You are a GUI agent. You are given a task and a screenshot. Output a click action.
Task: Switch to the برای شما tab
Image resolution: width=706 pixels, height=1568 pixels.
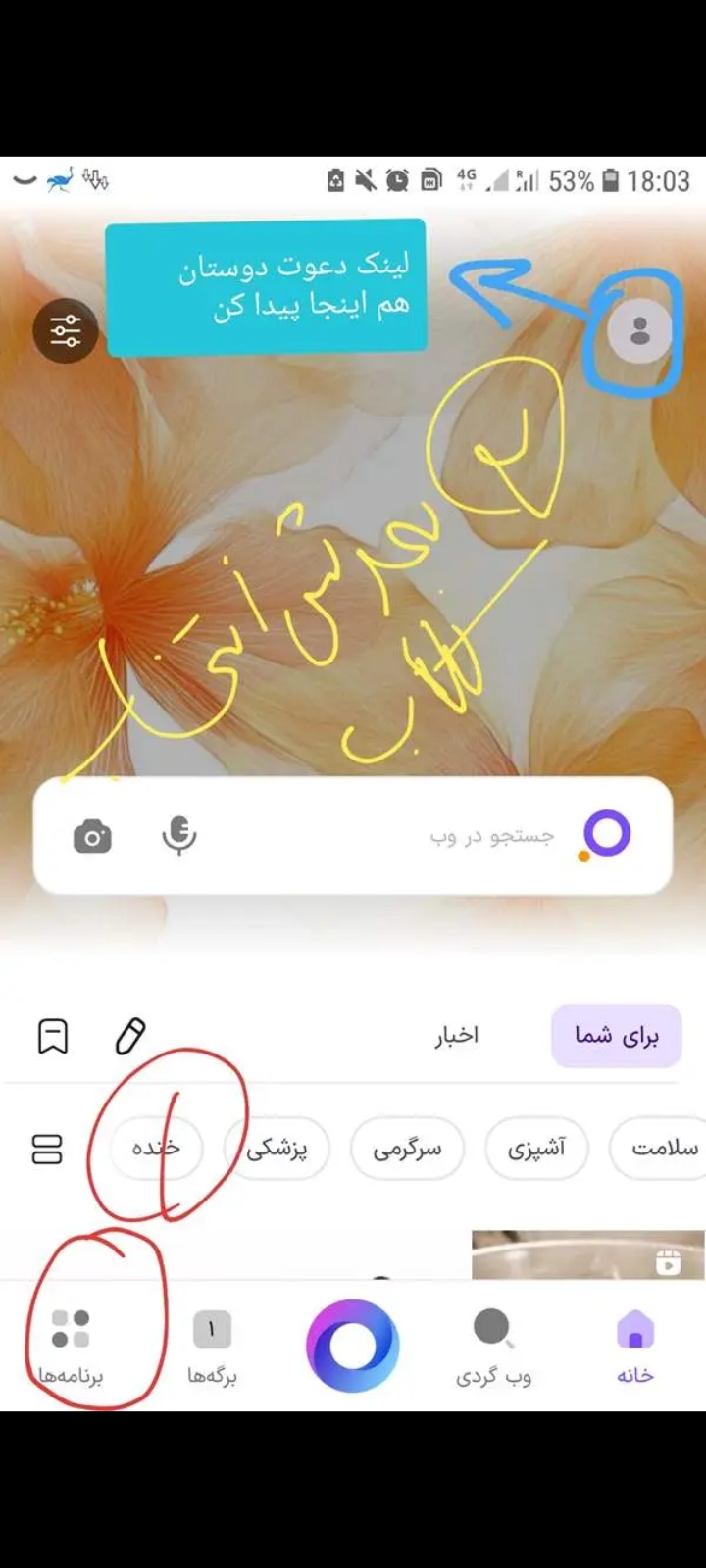coord(616,1036)
